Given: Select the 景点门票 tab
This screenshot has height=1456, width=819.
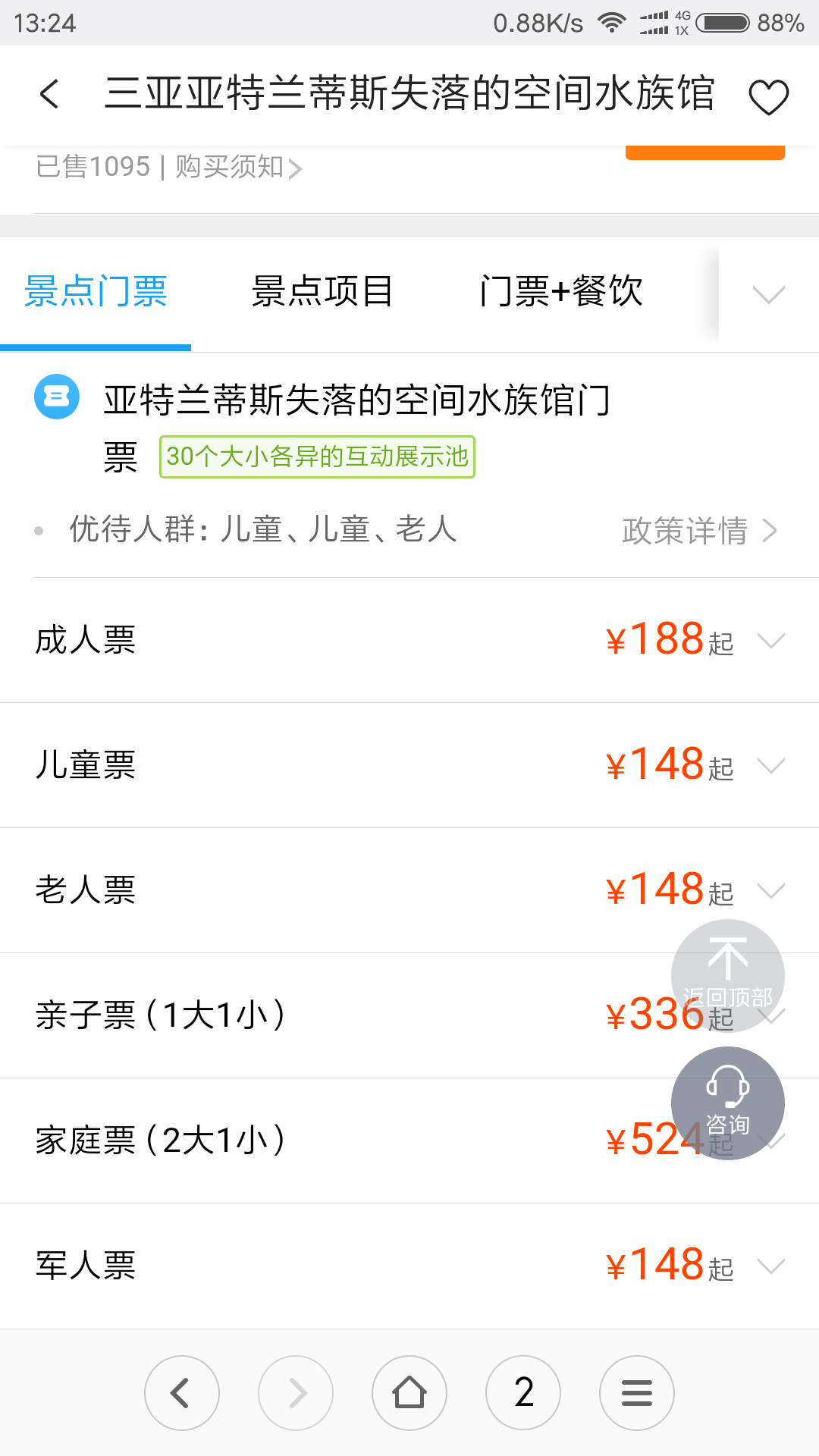Looking at the screenshot, I should (96, 292).
